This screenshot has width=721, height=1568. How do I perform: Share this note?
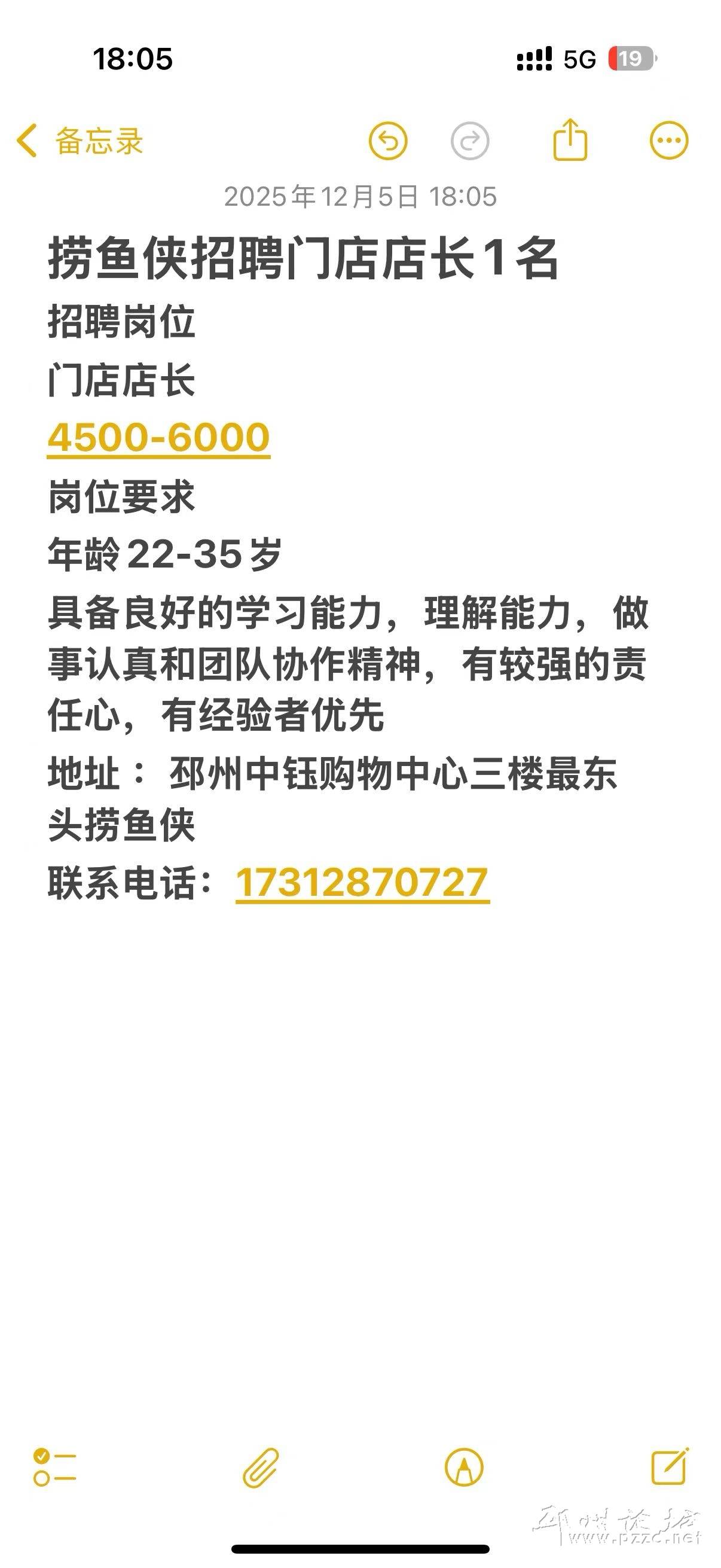(570, 140)
